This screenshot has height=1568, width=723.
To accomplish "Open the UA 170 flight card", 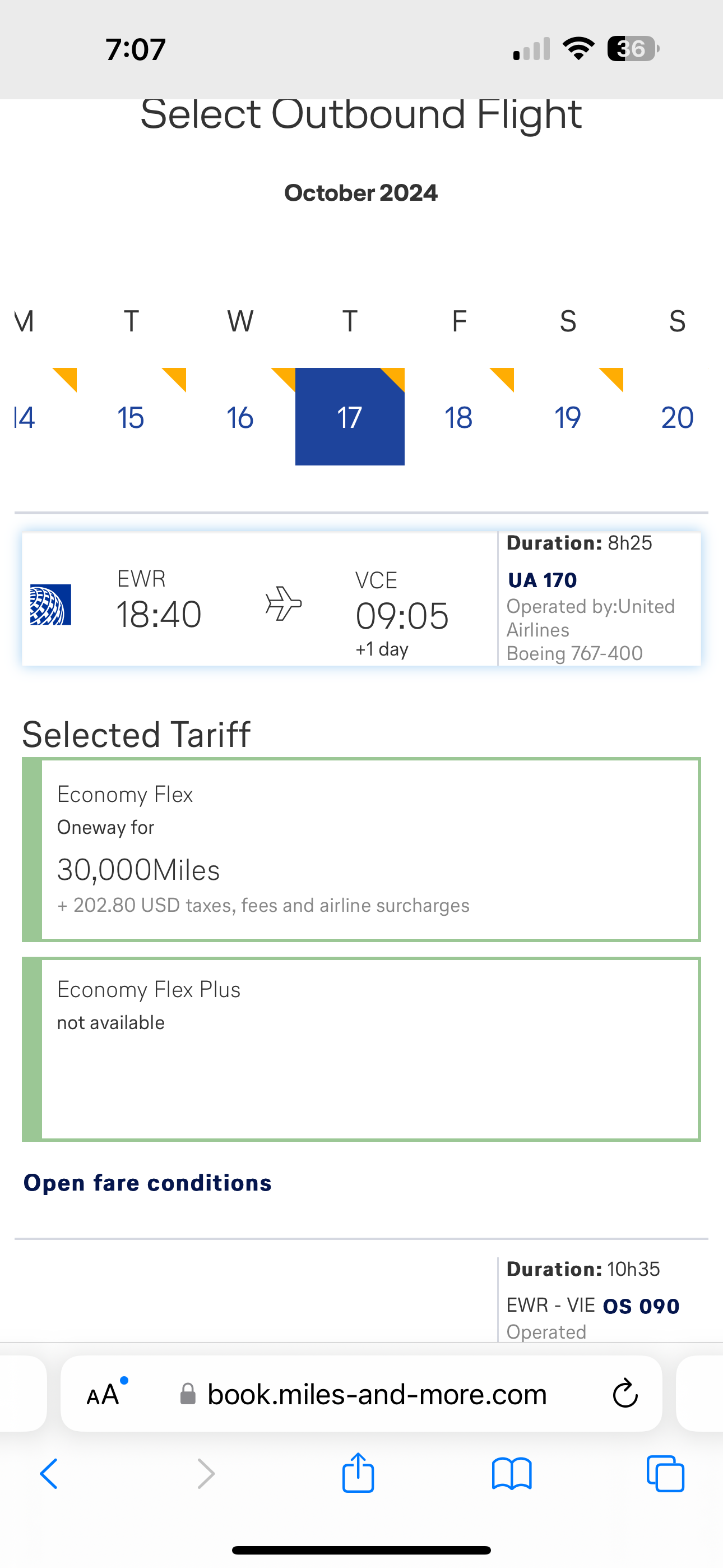I will tap(361, 599).
